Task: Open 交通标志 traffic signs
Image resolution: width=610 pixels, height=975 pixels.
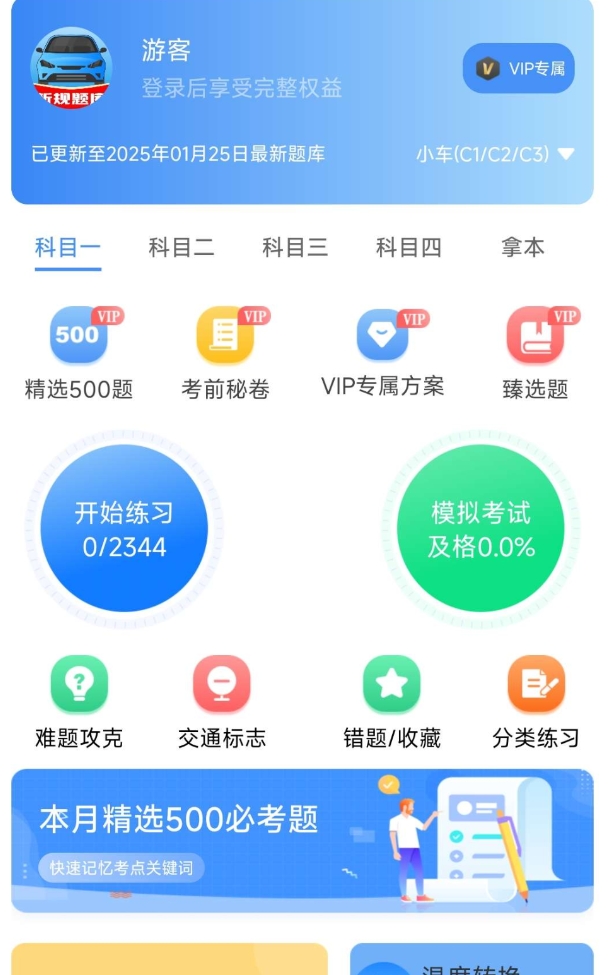Action: point(222,701)
